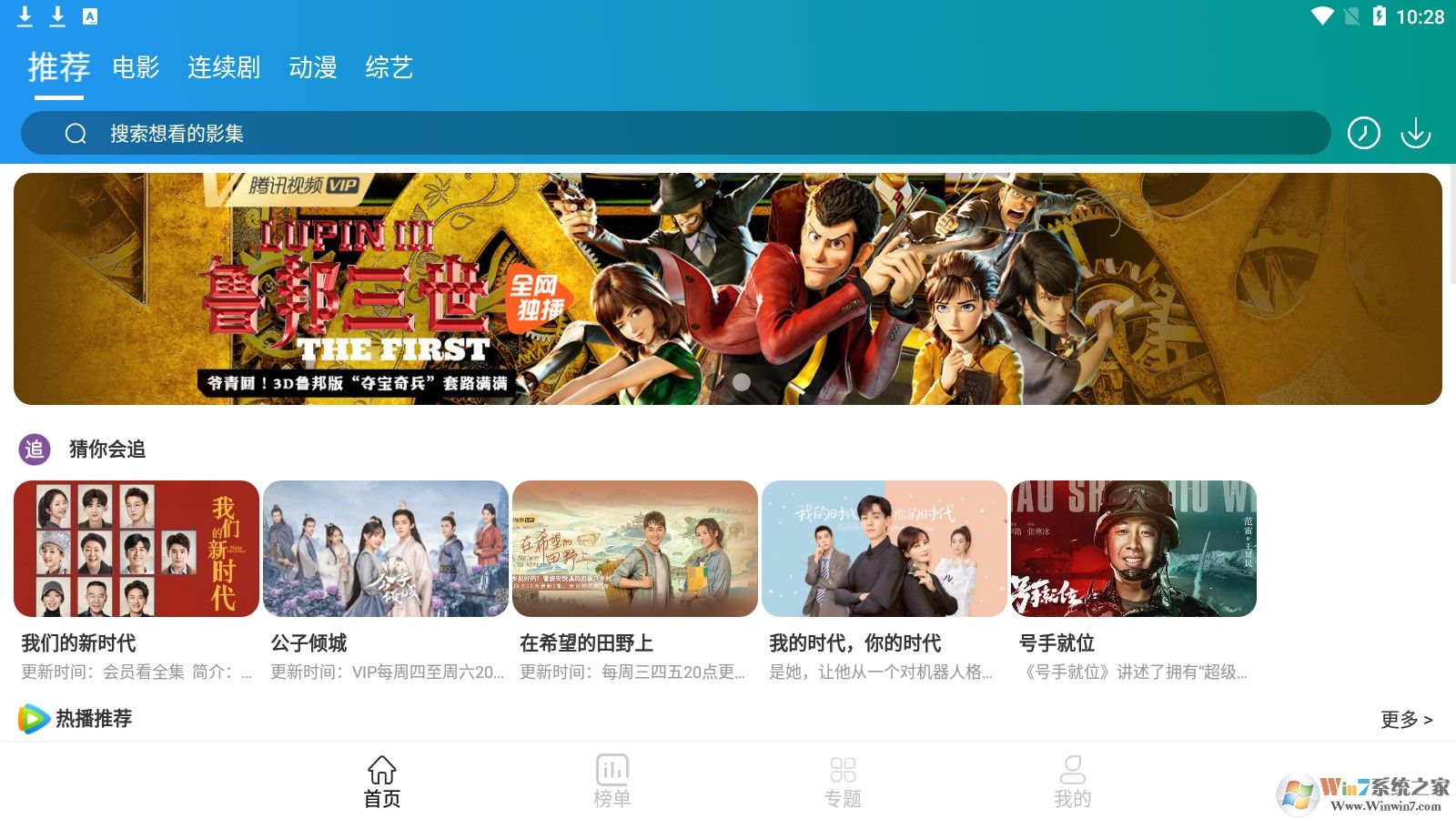The height and width of the screenshot is (819, 1456).
Task: Switch to the 电影 tab
Action: point(136,67)
